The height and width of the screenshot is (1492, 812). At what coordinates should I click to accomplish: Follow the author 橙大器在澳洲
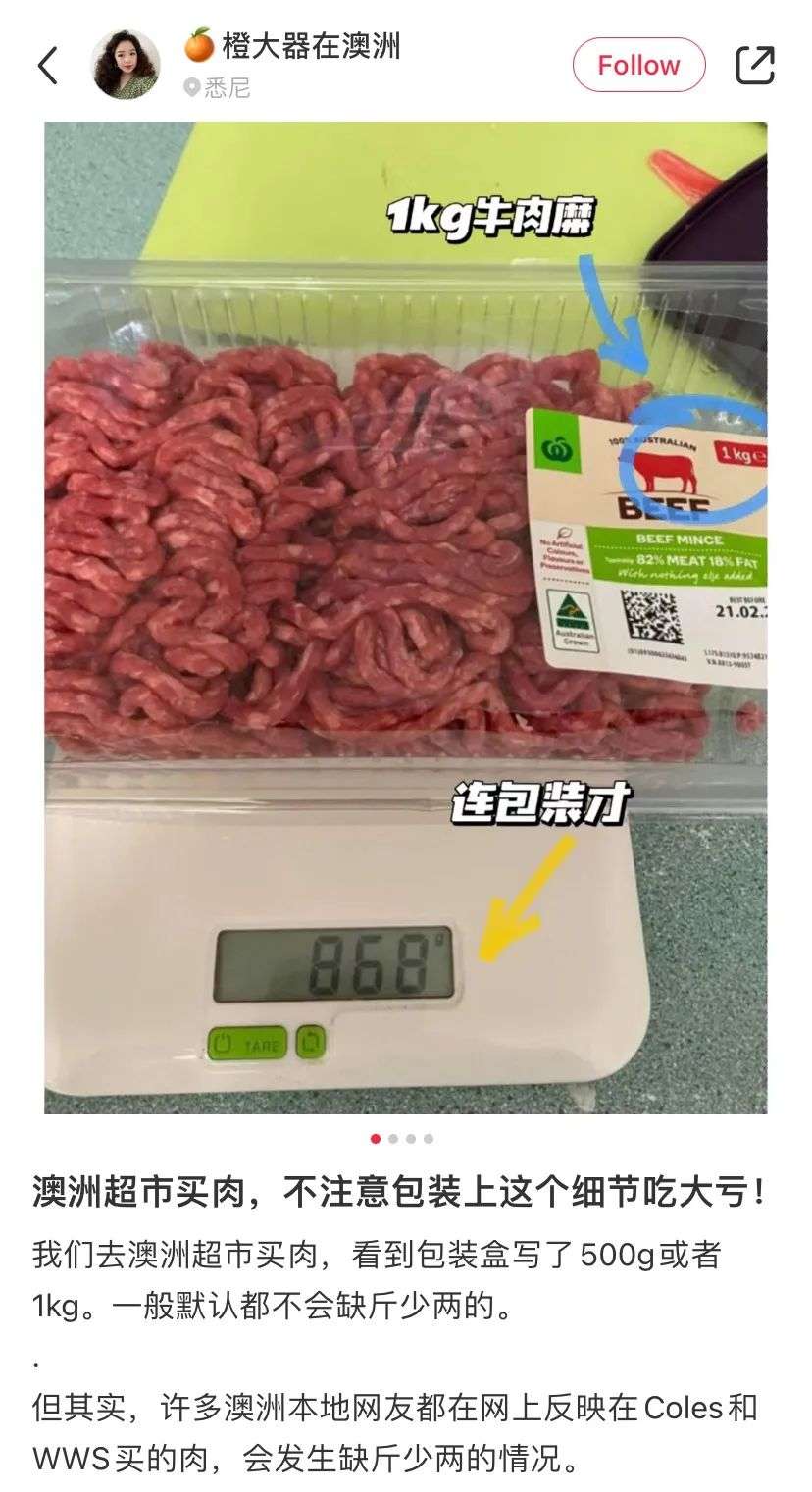click(x=638, y=66)
